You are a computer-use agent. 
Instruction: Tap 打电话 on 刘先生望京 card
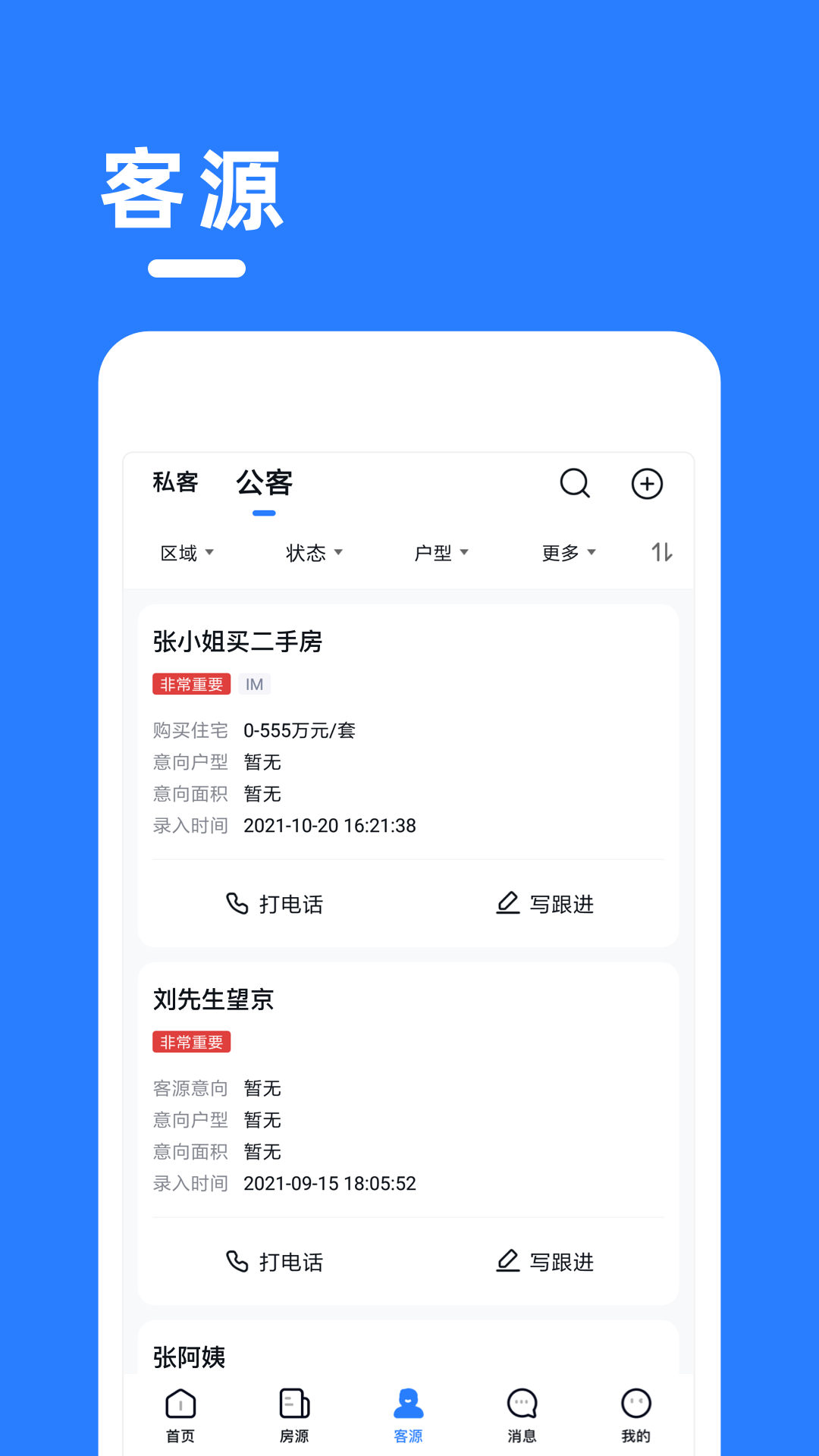point(275,1262)
